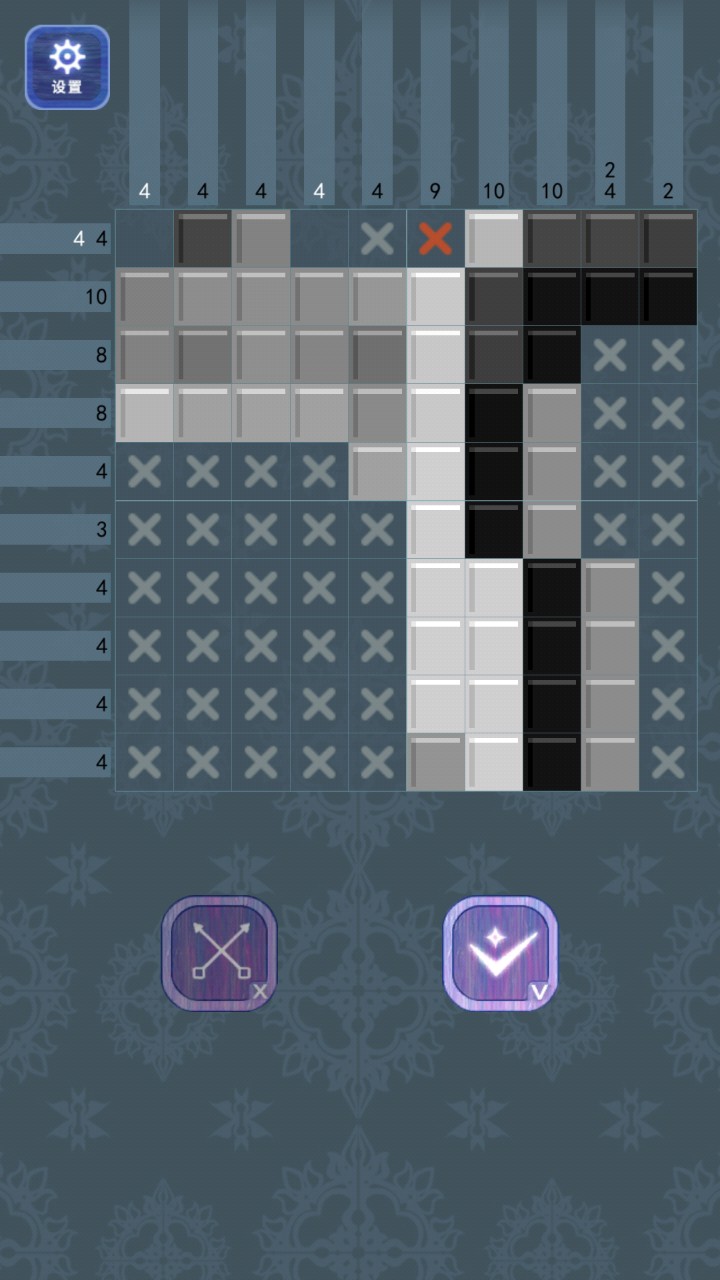This screenshot has height=1280, width=720.
Task: Select the check-mark fill mode button
Action: [x=500, y=953]
